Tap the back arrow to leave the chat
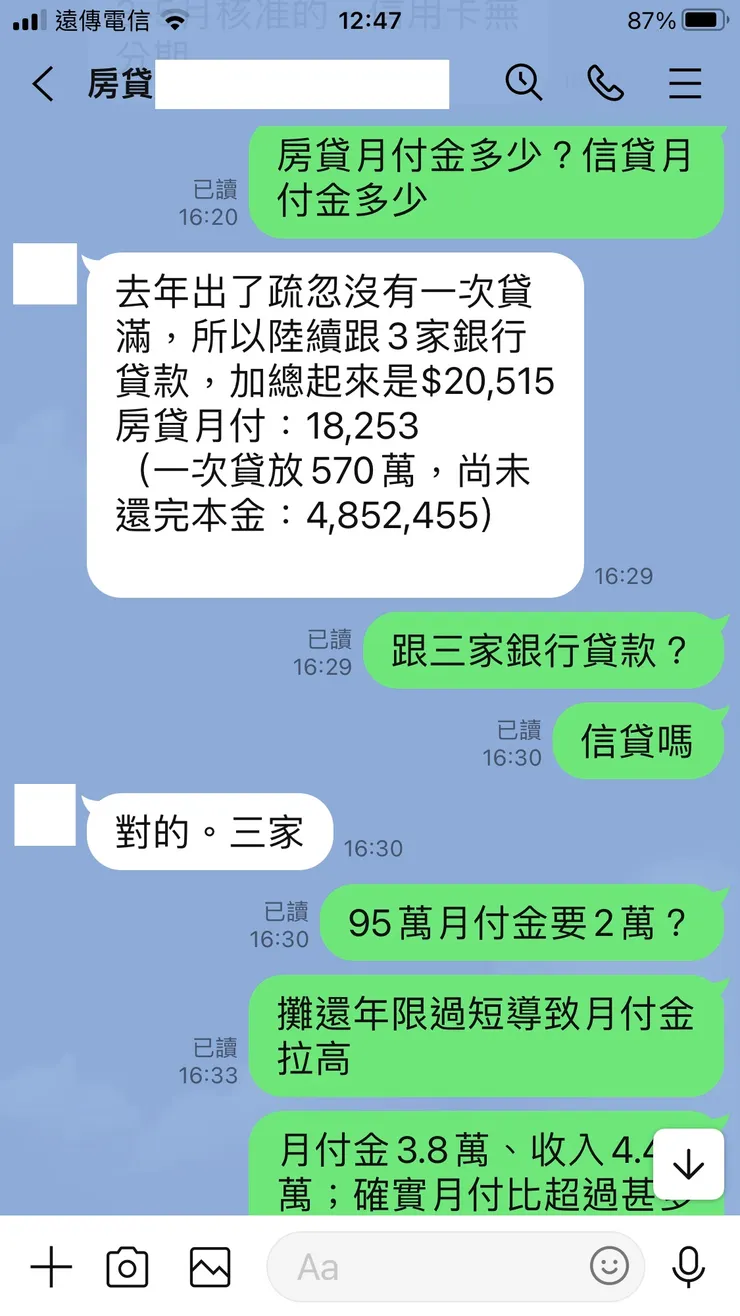Image resolution: width=740 pixels, height=1316 pixels. (42, 84)
